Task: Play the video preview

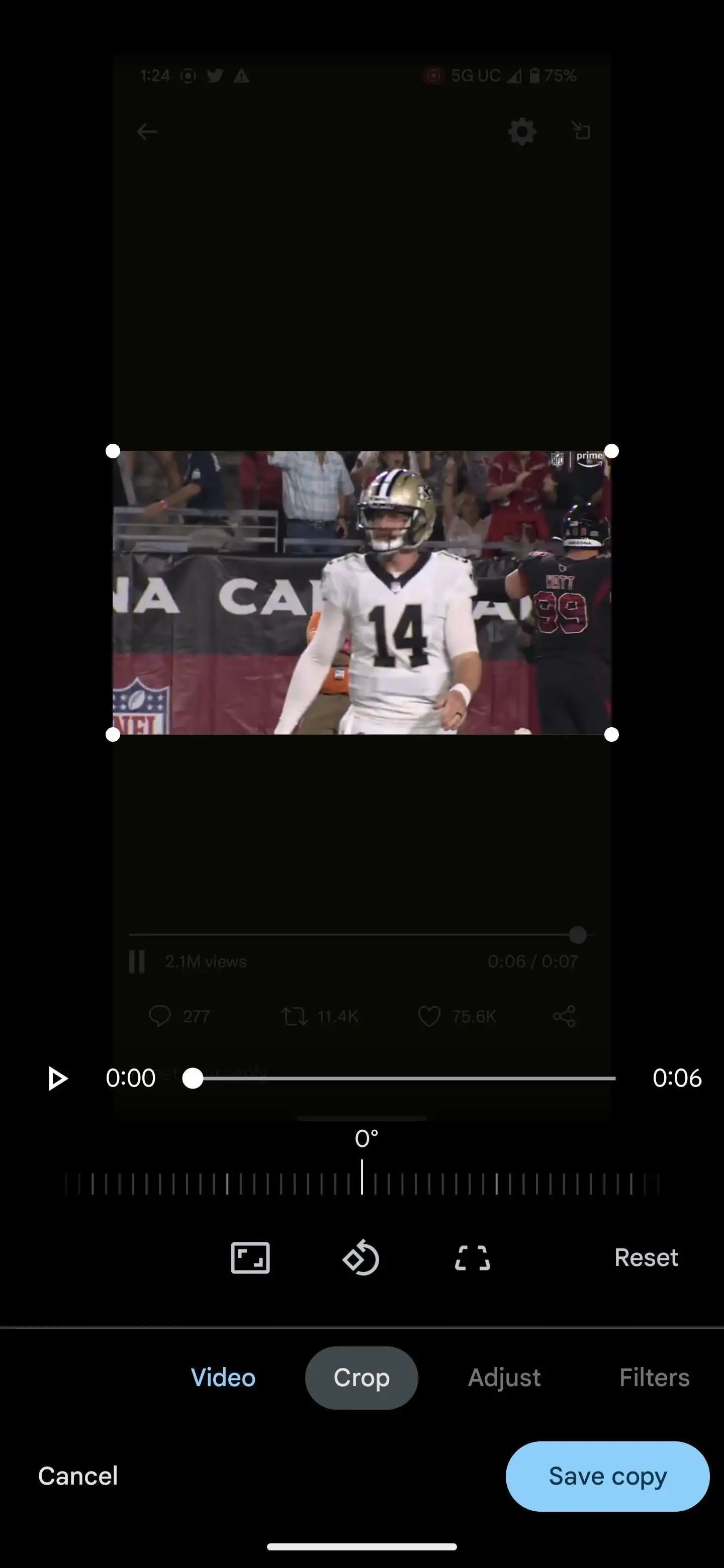Action: click(x=57, y=1078)
